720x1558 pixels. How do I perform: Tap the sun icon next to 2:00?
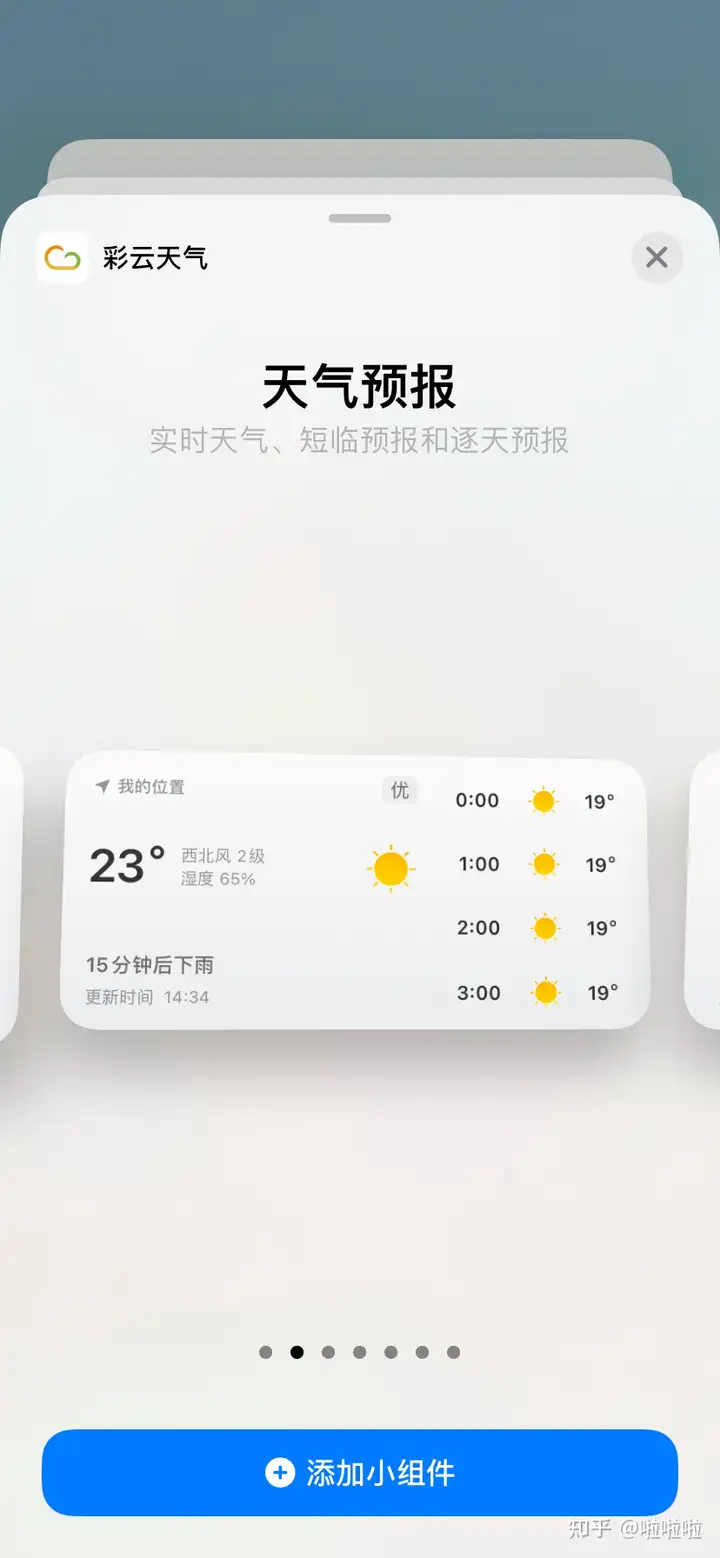[x=544, y=928]
